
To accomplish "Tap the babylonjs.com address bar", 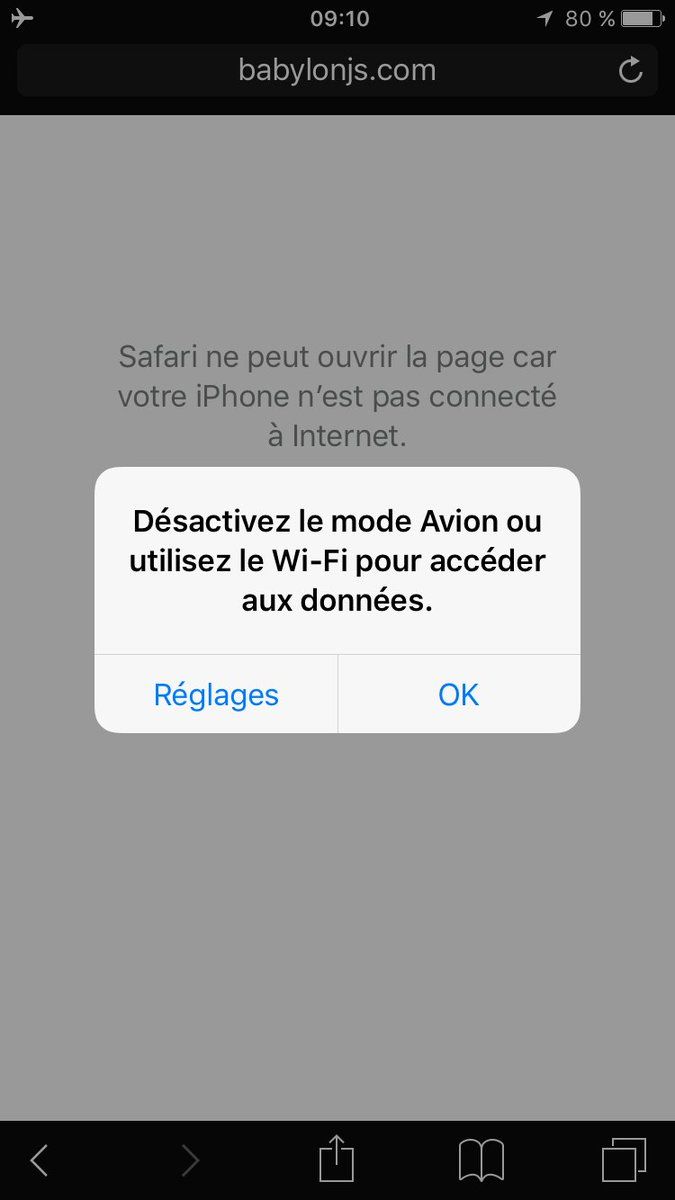I will click(x=337, y=70).
